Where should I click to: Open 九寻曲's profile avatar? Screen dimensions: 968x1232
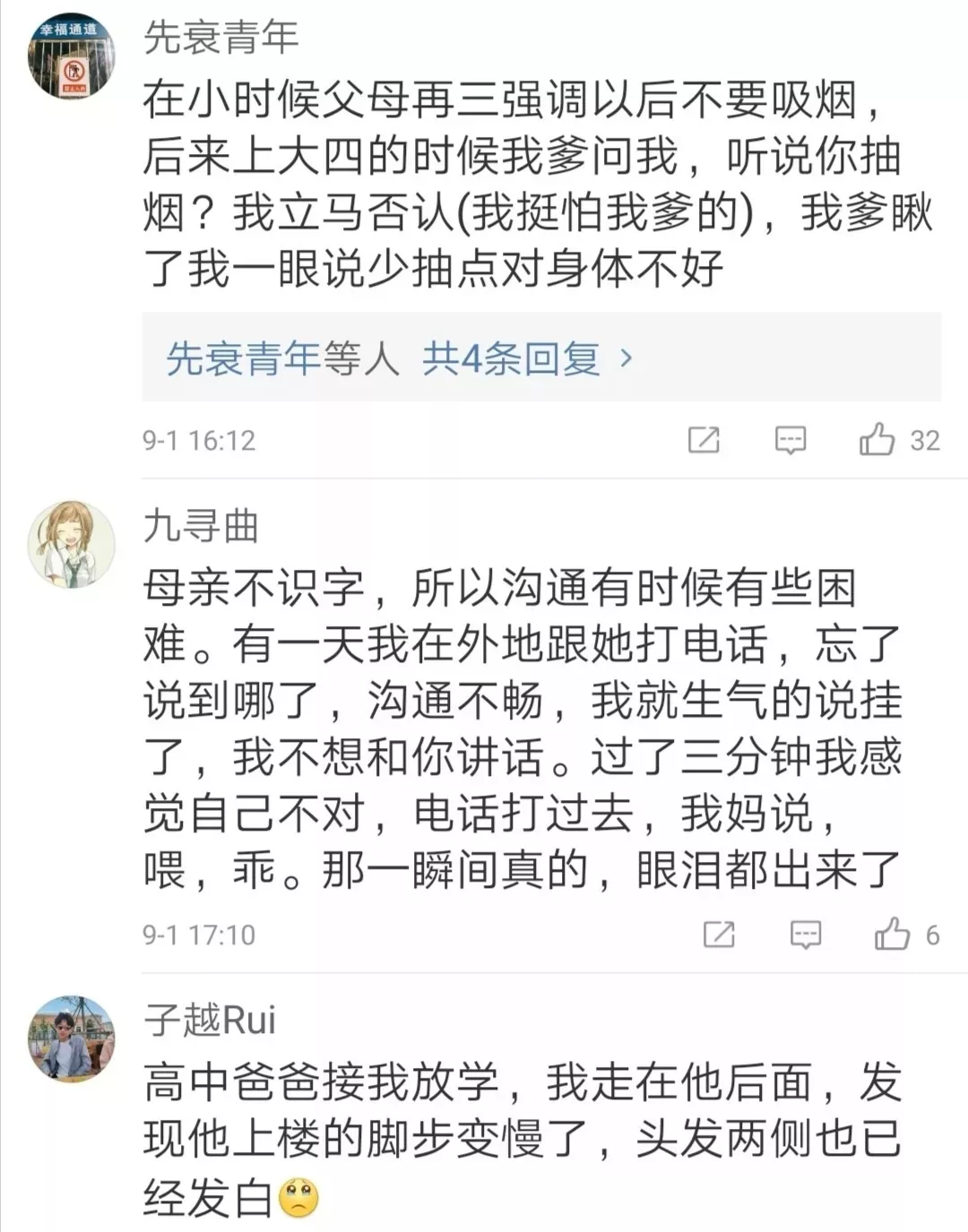point(72,545)
